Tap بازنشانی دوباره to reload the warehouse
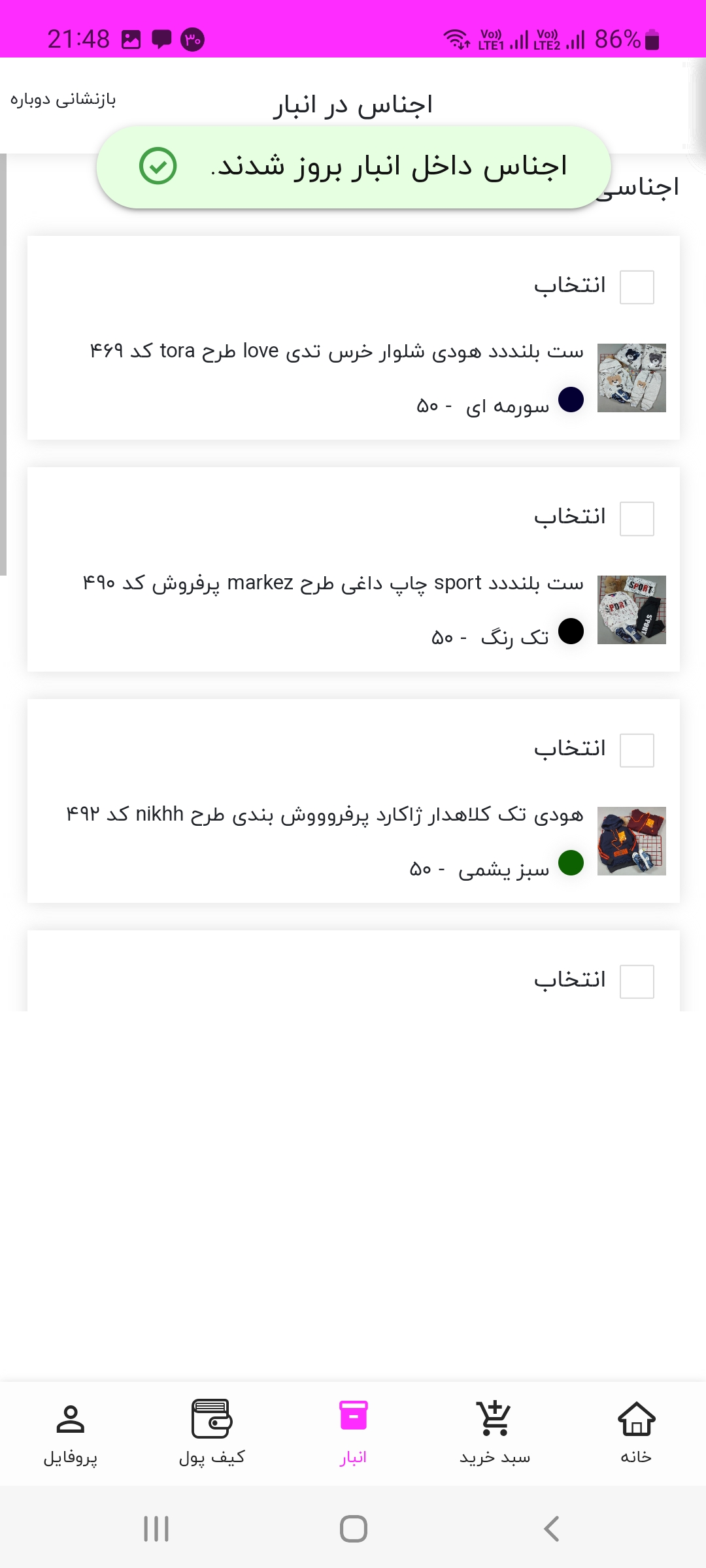The image size is (706, 1568). 63,99
